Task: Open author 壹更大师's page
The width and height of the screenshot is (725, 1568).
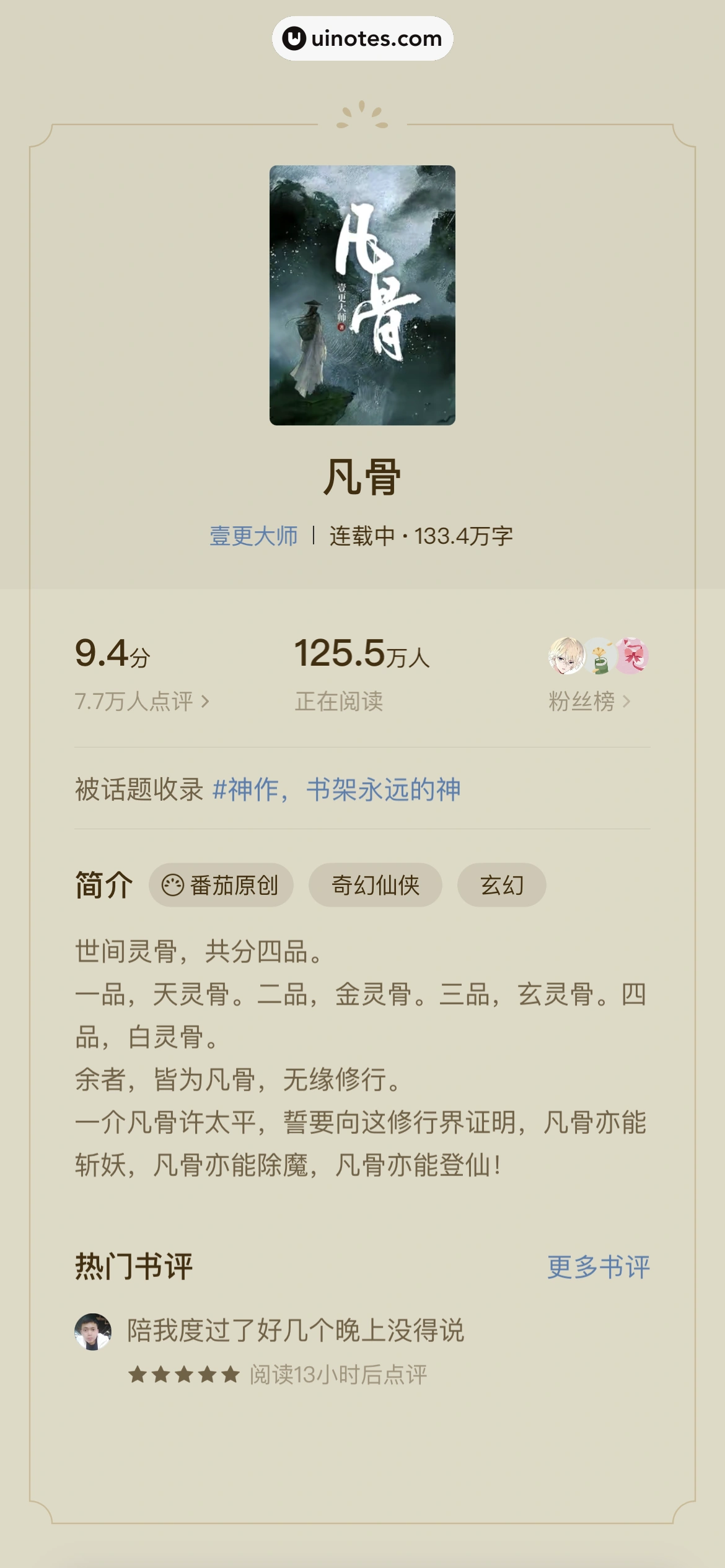Action: click(x=253, y=536)
